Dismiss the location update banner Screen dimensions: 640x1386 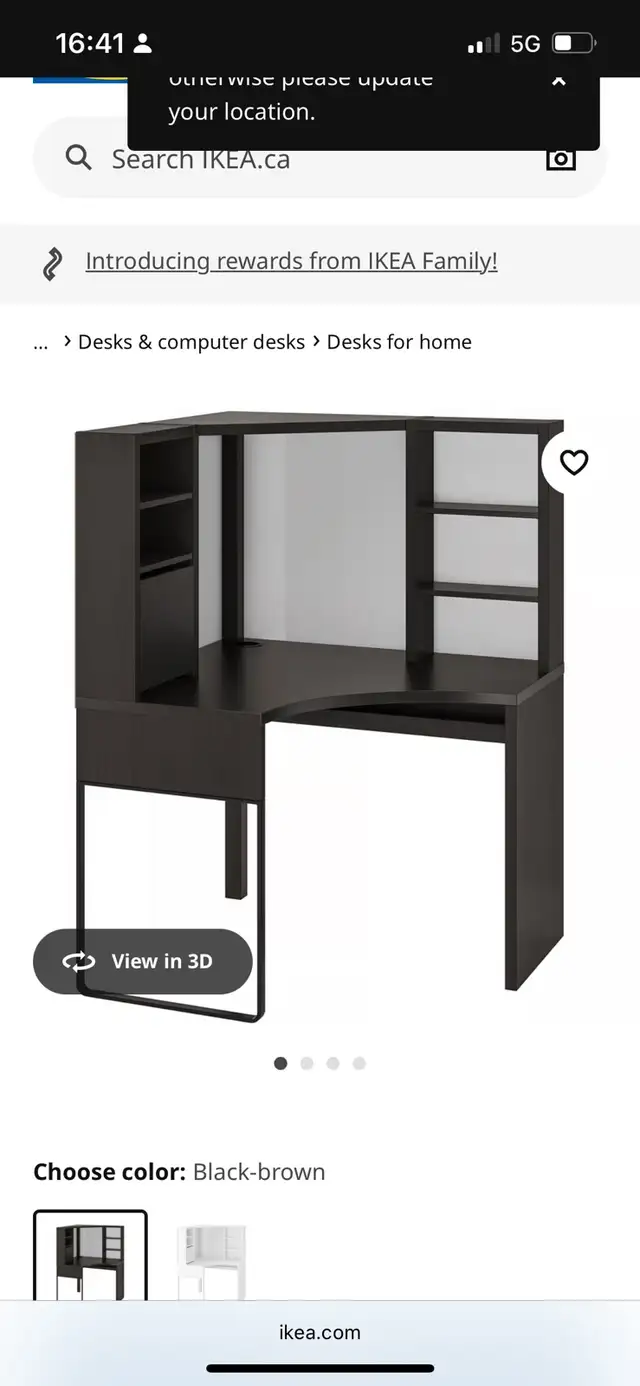coord(559,80)
